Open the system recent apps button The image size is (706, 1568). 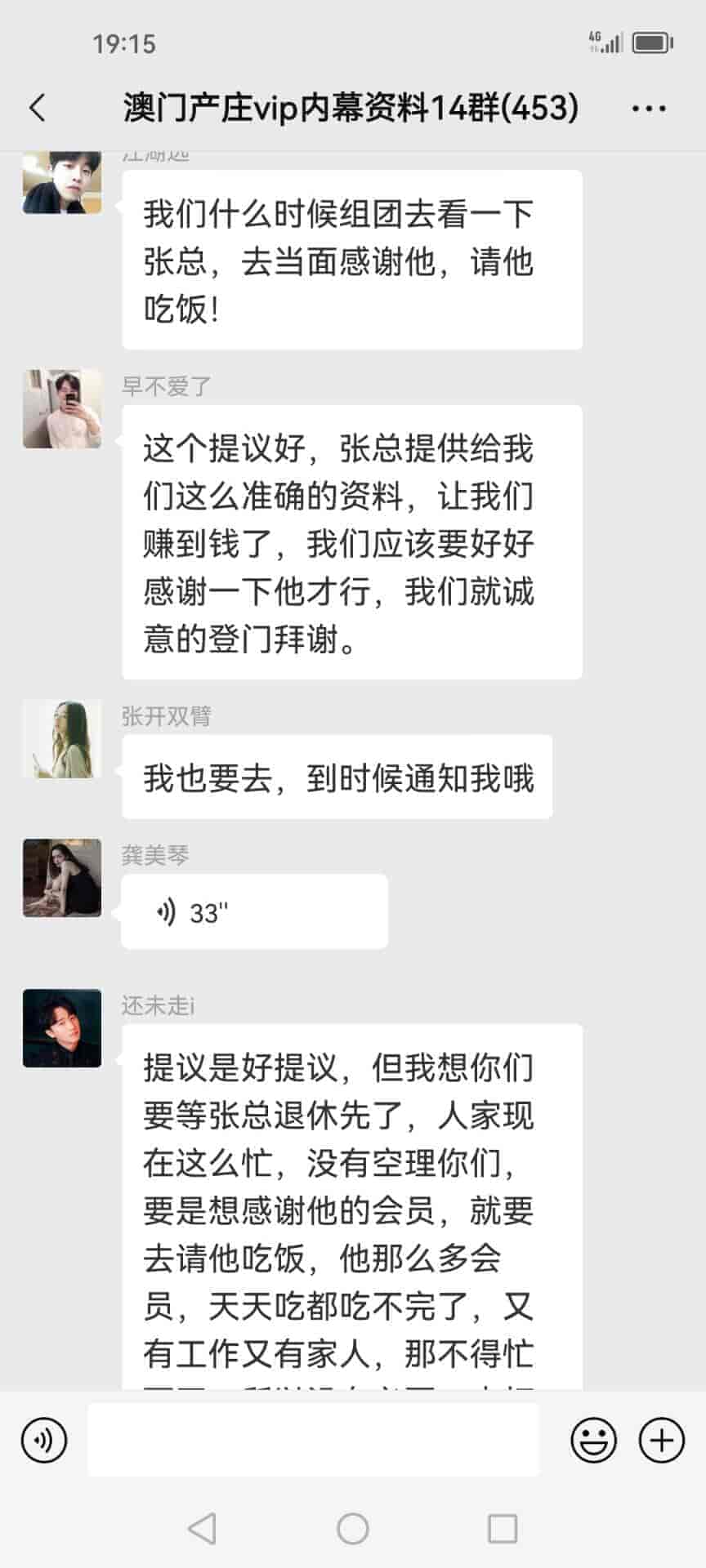502,1528
